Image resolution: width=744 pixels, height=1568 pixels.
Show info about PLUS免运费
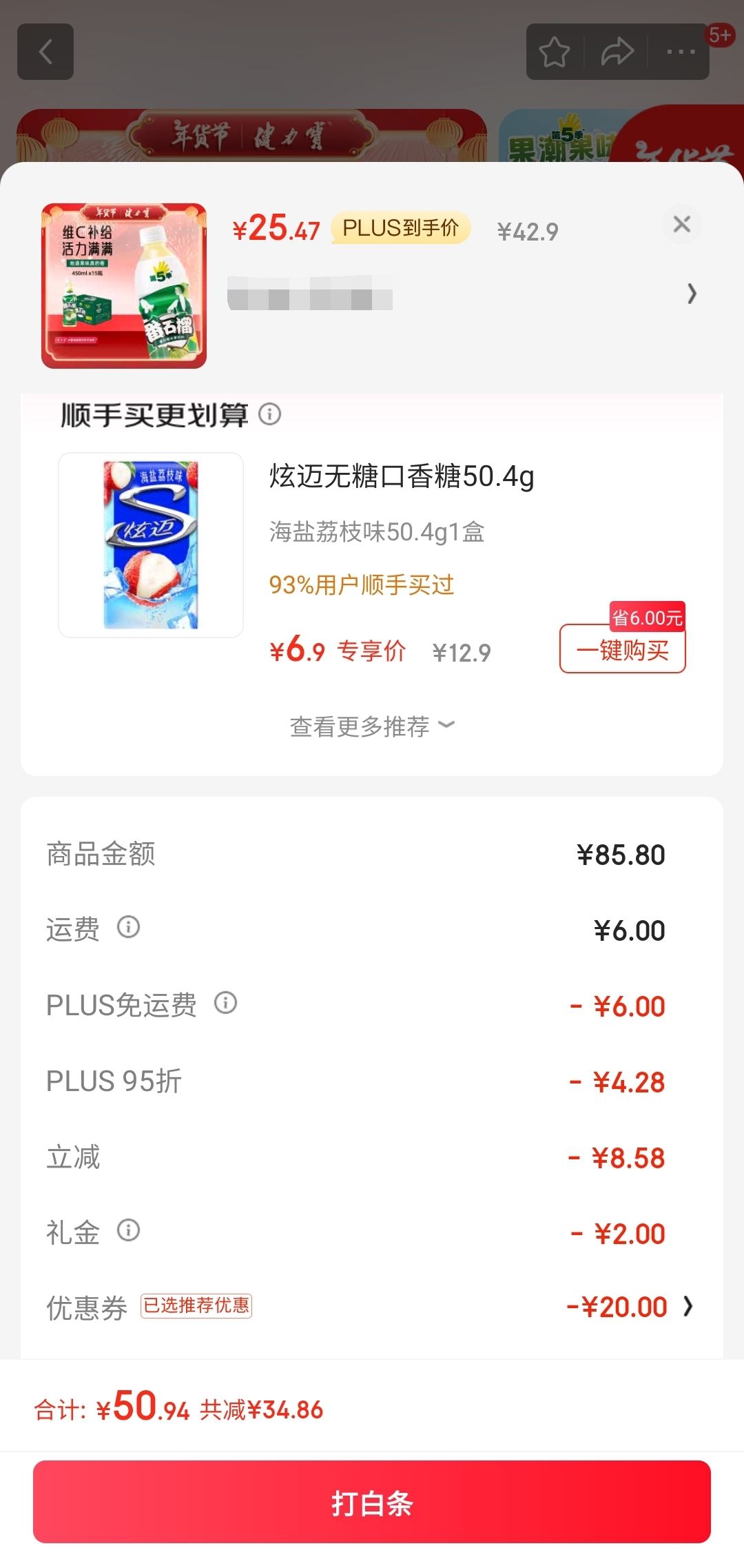[x=226, y=1003]
